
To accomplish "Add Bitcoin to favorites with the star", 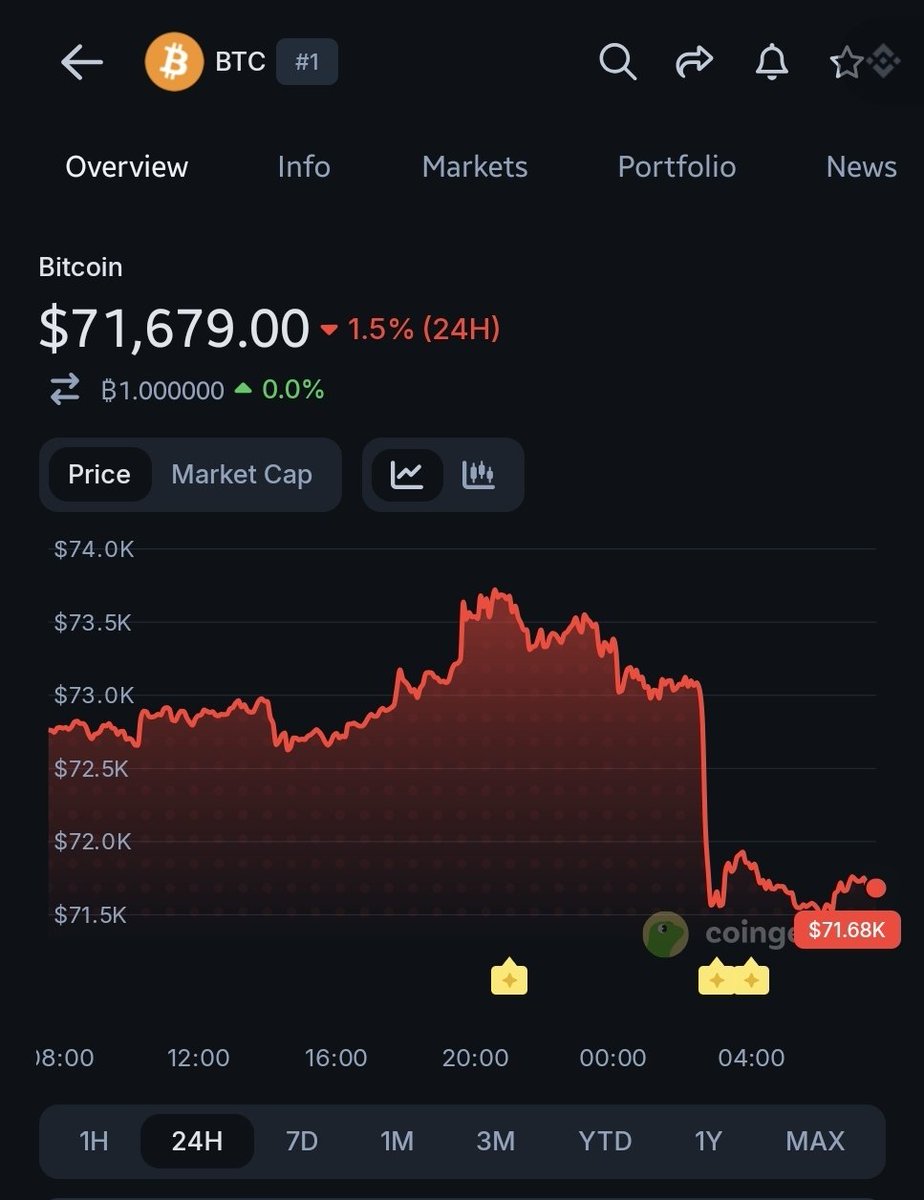I will click(846, 64).
